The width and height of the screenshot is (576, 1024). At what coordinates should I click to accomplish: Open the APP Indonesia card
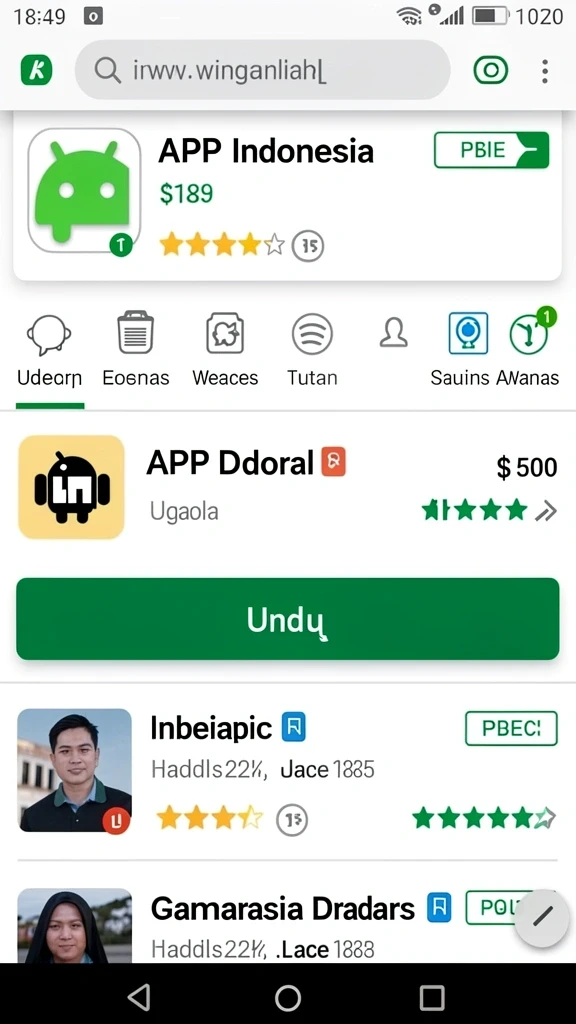pyautogui.click(x=287, y=197)
